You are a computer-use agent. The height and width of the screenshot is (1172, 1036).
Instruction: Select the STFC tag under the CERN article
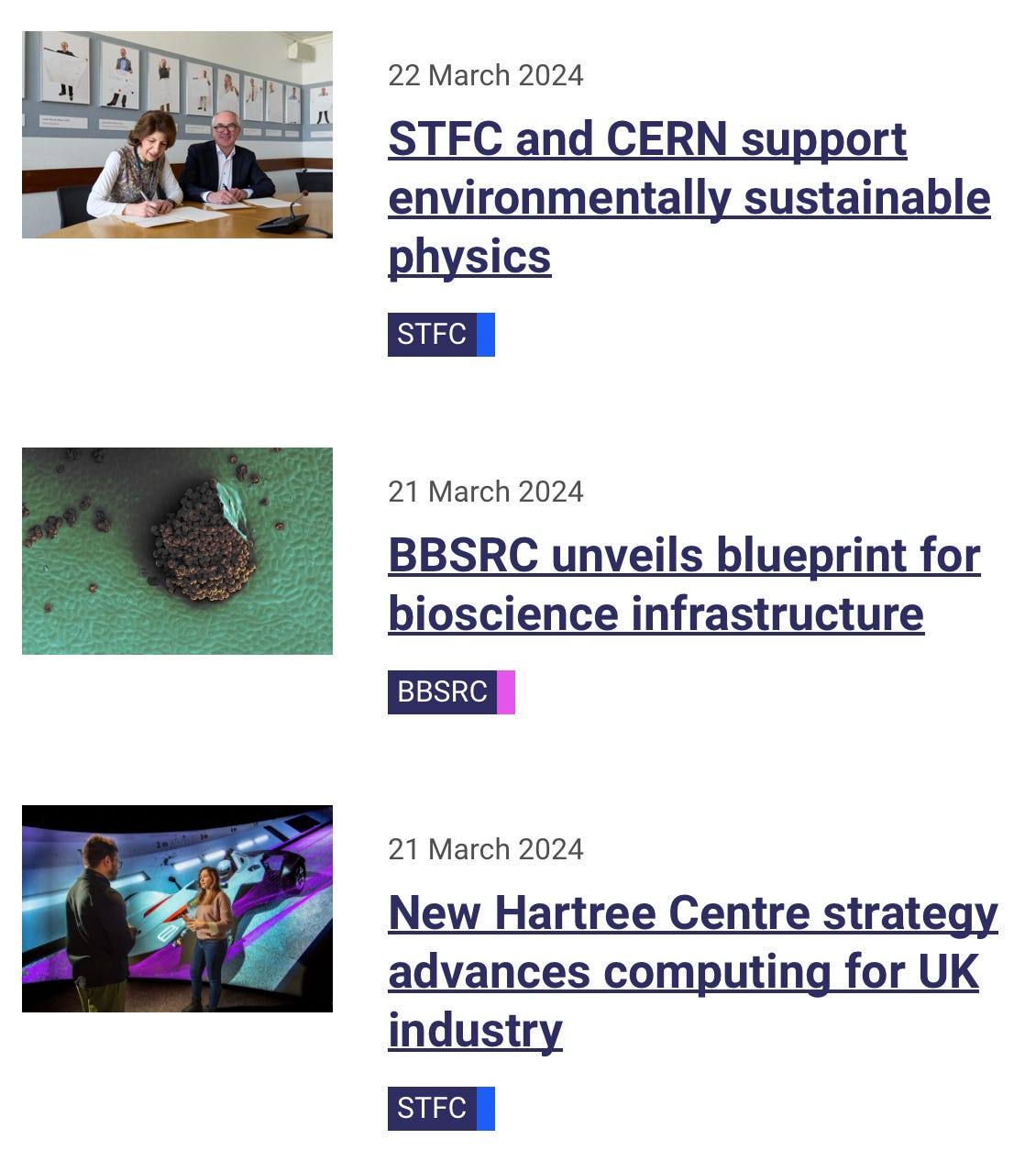(x=431, y=336)
